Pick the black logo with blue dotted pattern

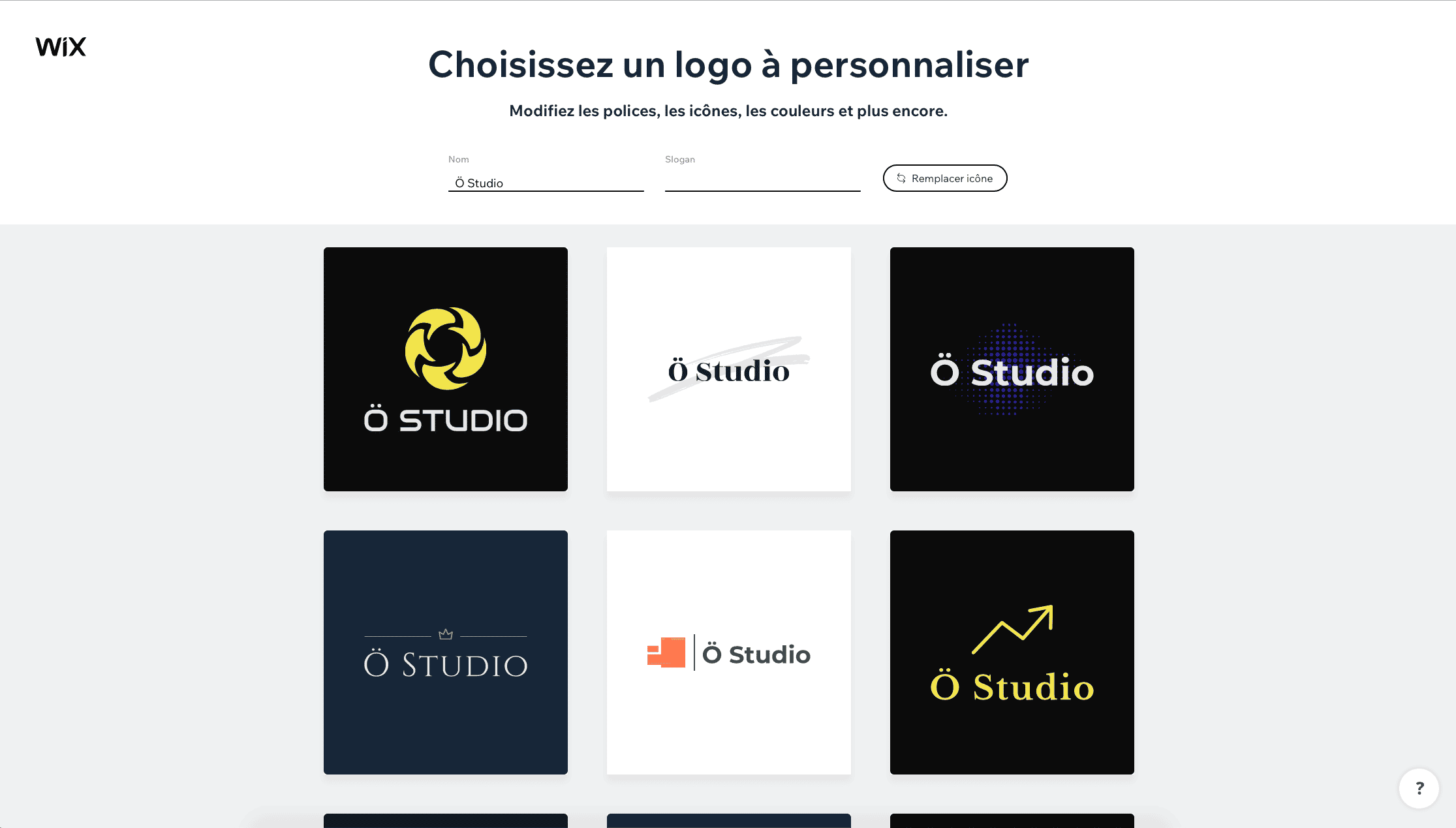pyautogui.click(x=1012, y=369)
